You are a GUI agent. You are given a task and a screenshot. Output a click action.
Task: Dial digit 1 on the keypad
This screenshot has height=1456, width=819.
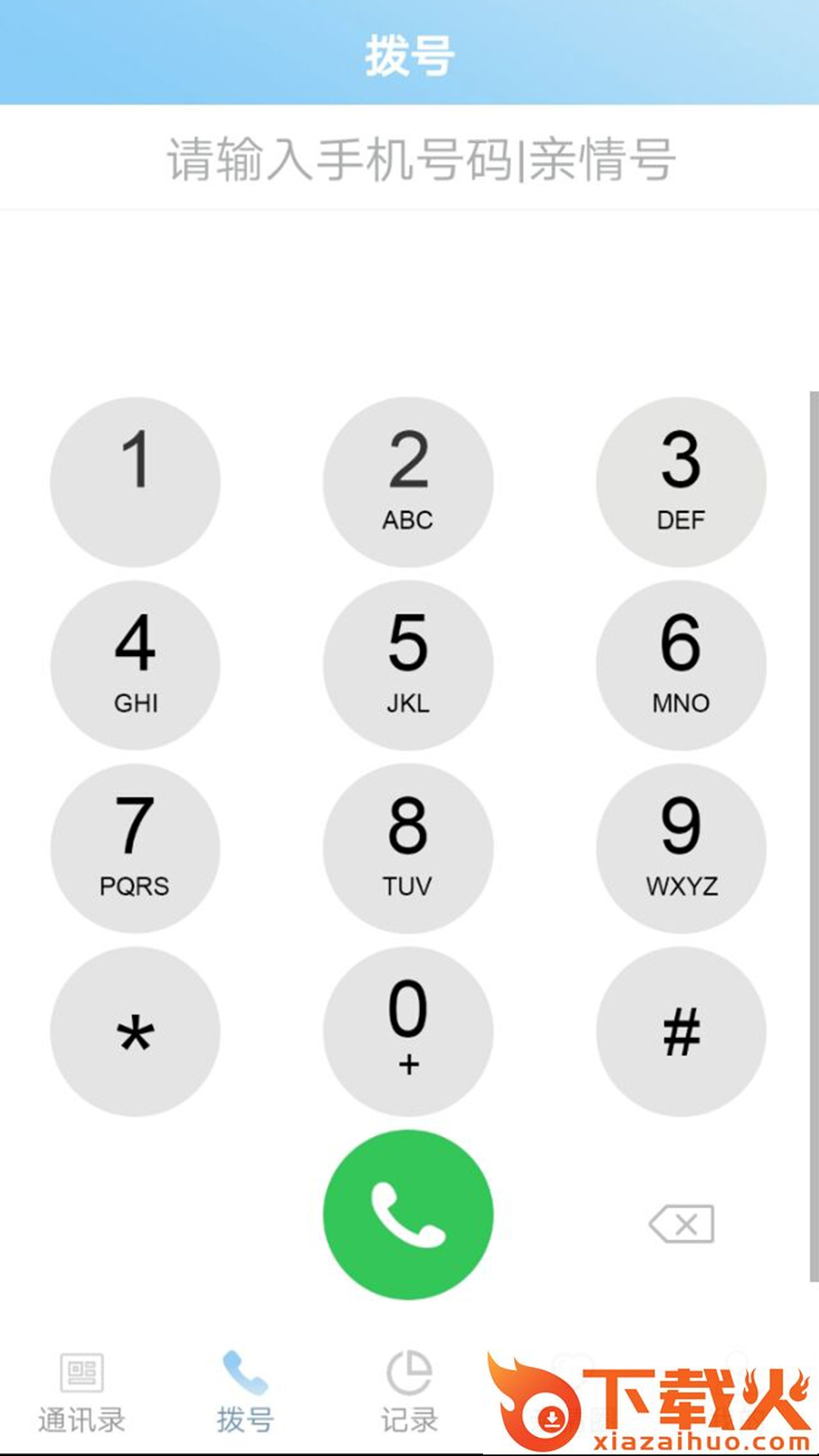(x=135, y=482)
